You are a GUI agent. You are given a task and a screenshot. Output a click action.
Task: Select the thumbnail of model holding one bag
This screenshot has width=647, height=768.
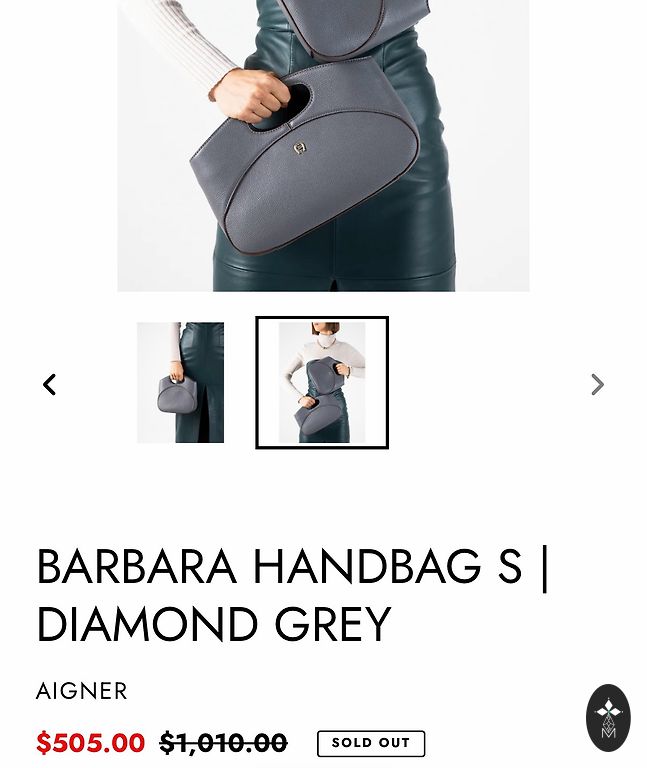(x=180, y=383)
